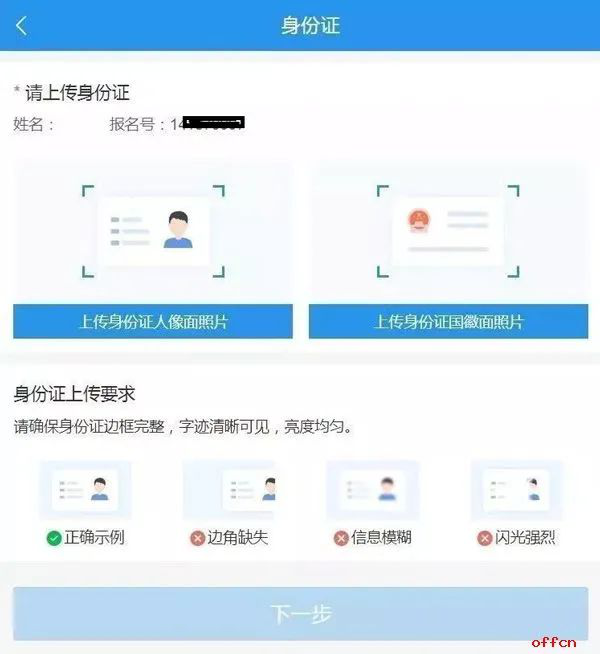Viewport: 600px width, 654px height.
Task: Select the portrait-side ID card placeholder
Action: pyautogui.click(x=153, y=232)
